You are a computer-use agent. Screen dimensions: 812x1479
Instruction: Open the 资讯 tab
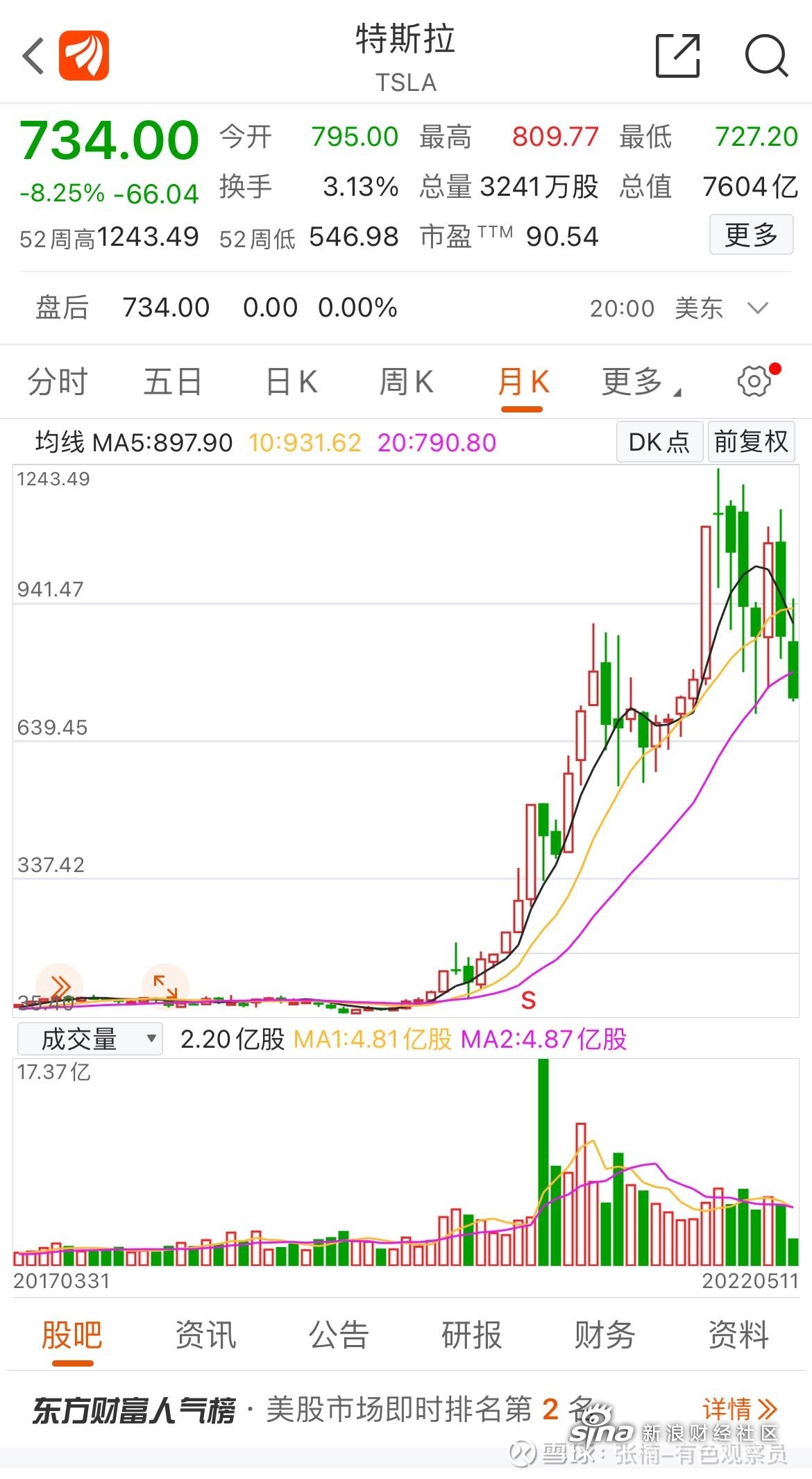point(205,1335)
